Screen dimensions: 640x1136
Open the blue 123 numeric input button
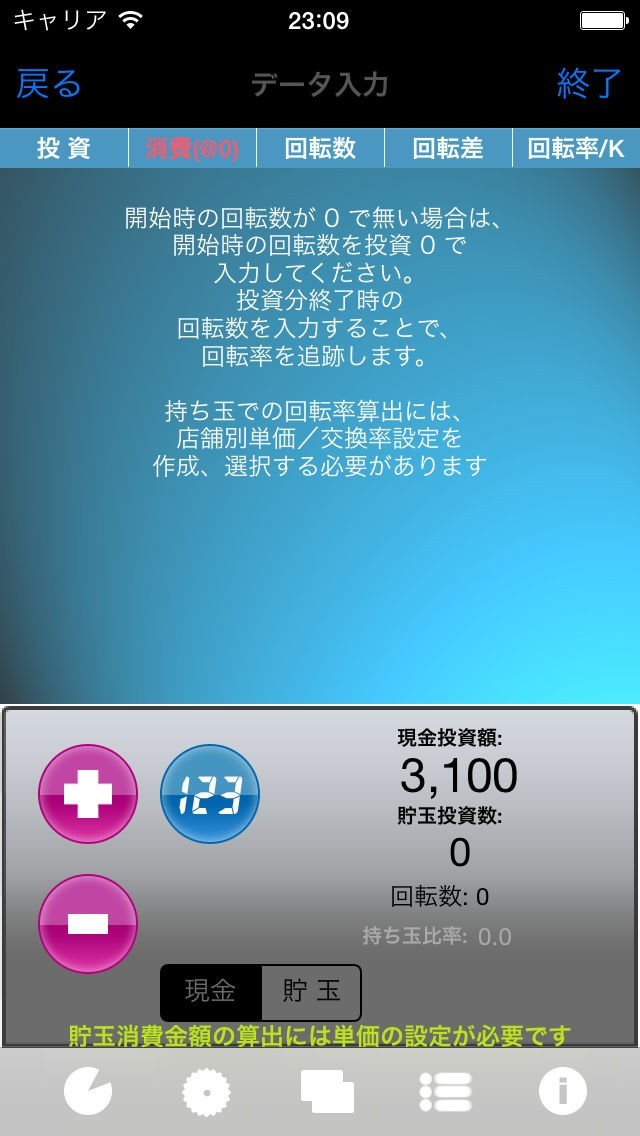point(210,794)
